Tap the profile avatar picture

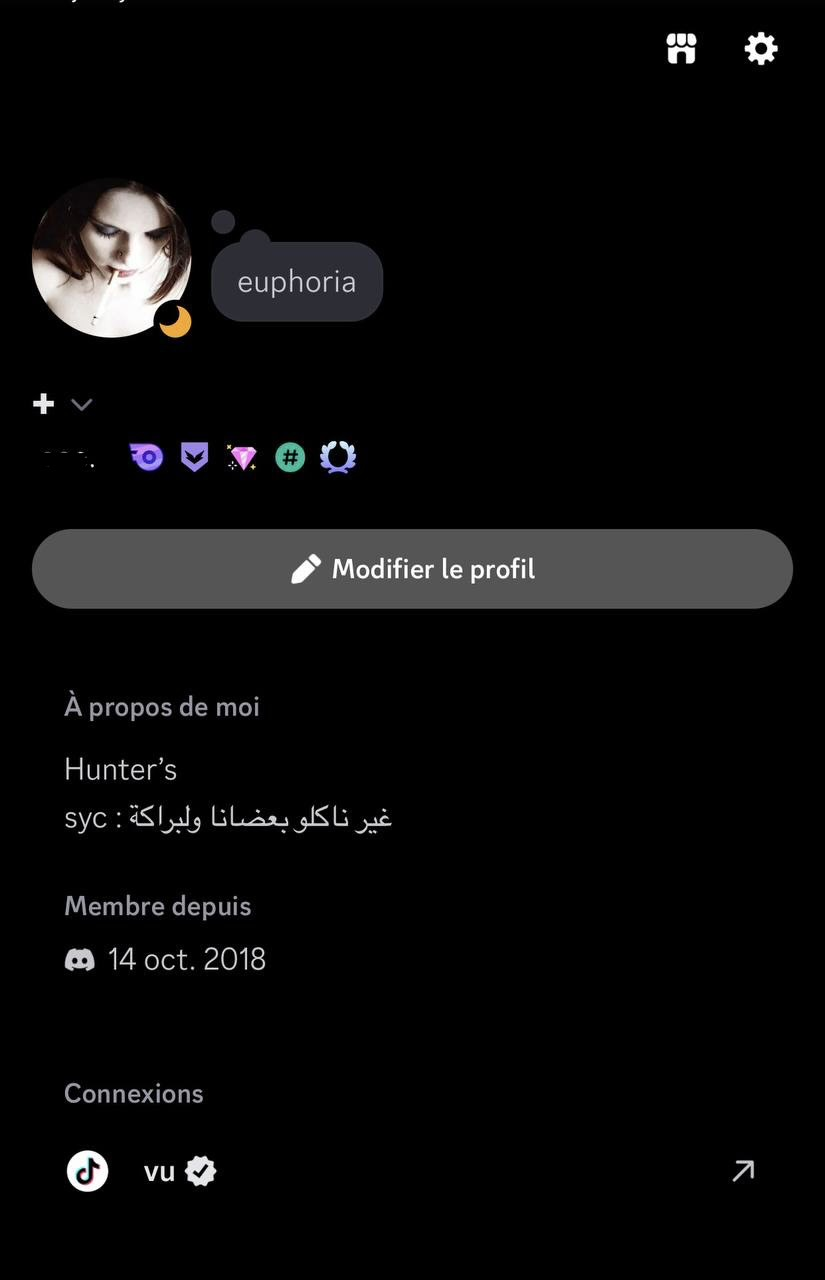click(111, 258)
